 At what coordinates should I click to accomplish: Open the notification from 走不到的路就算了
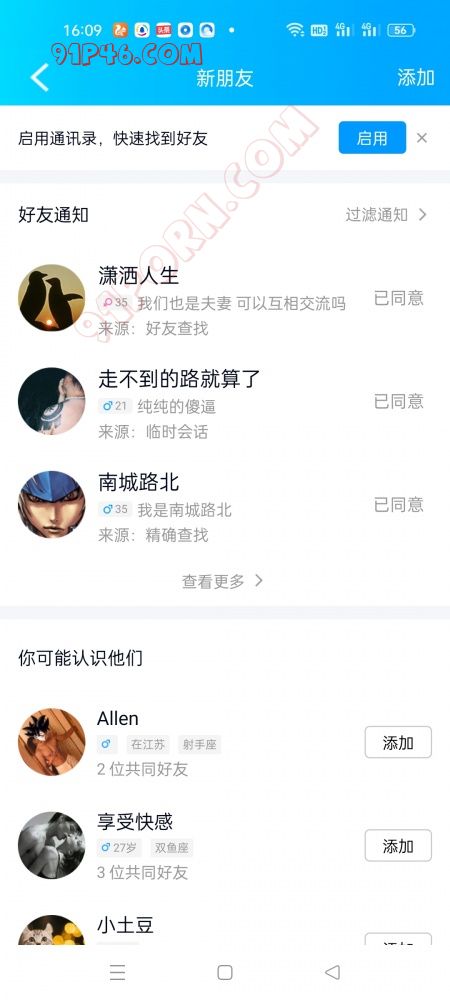225,401
